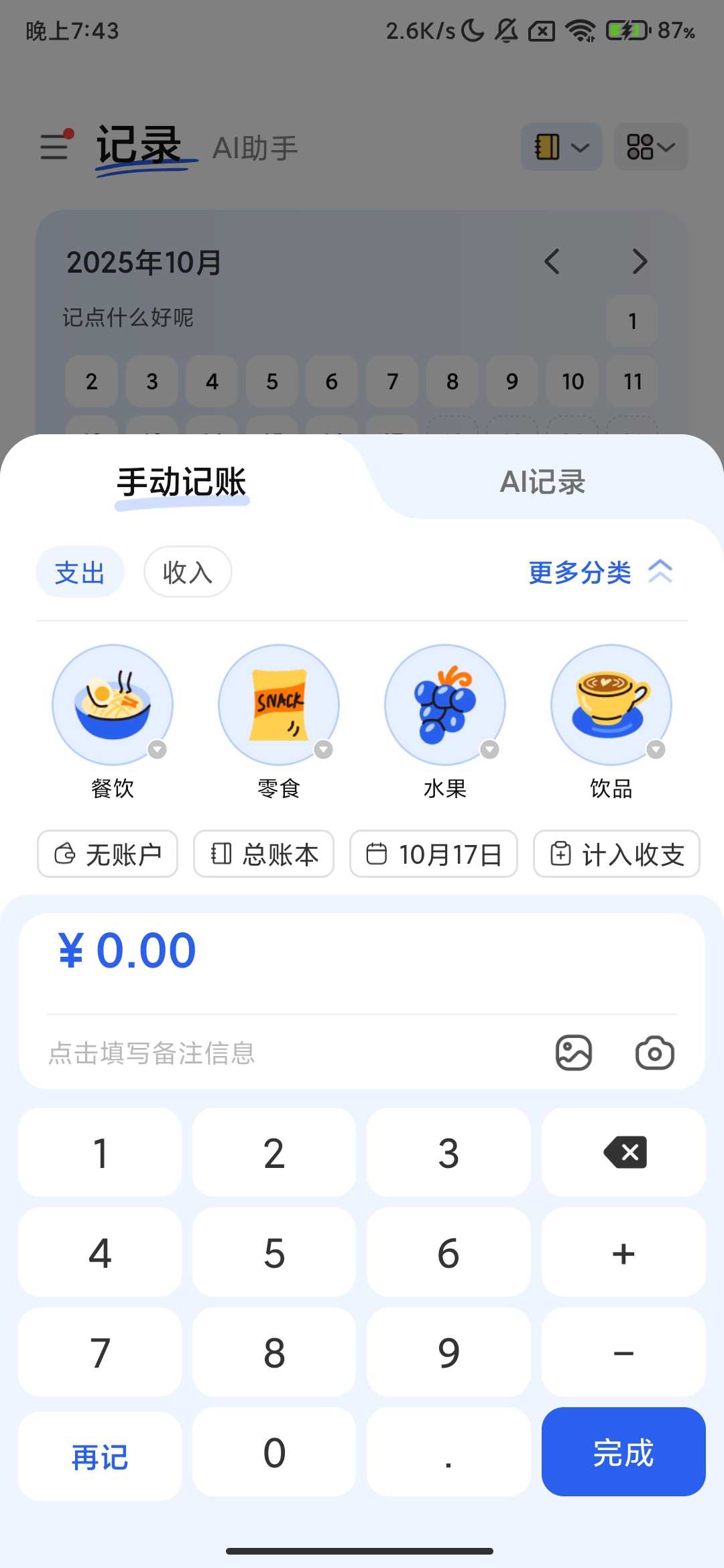Select the 饮品 drinks category
The width and height of the screenshot is (724, 1568).
pyautogui.click(x=611, y=705)
